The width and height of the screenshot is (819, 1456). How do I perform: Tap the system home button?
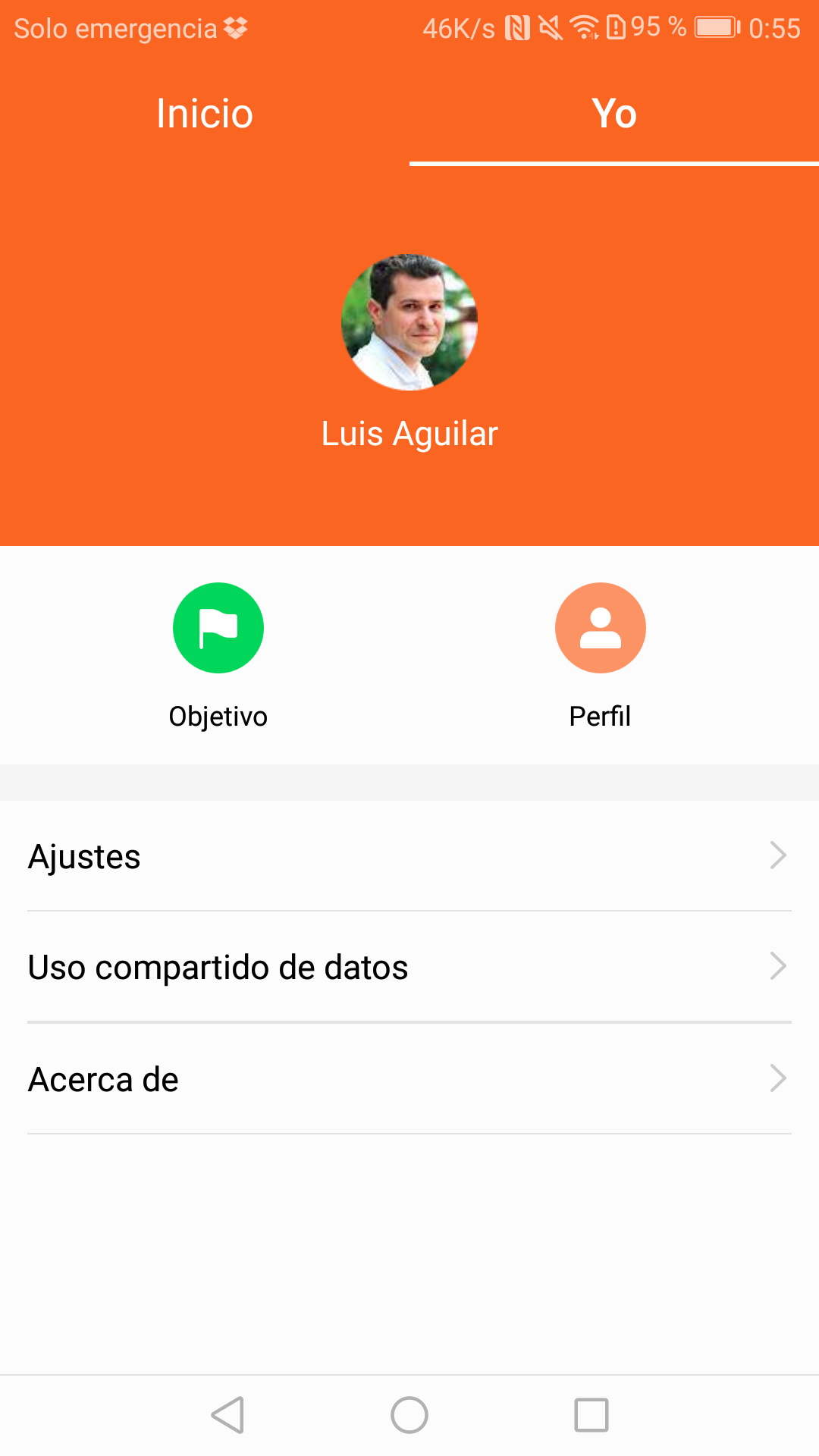coord(409,1415)
